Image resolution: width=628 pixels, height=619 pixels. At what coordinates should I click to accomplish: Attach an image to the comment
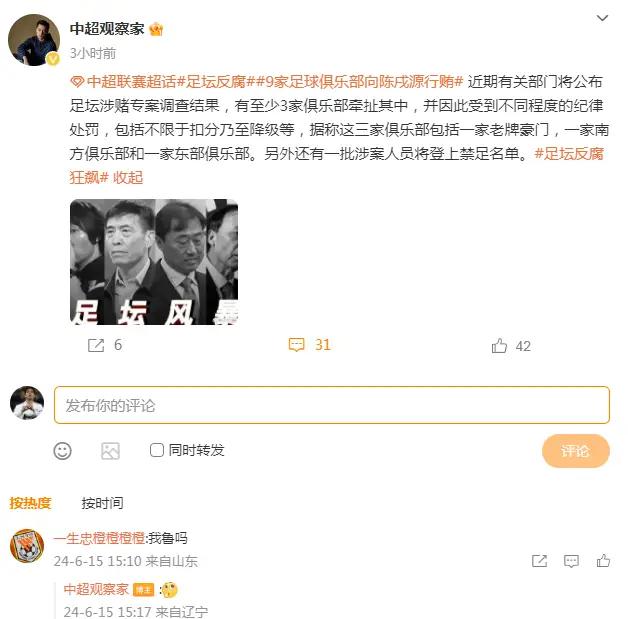tap(110, 451)
